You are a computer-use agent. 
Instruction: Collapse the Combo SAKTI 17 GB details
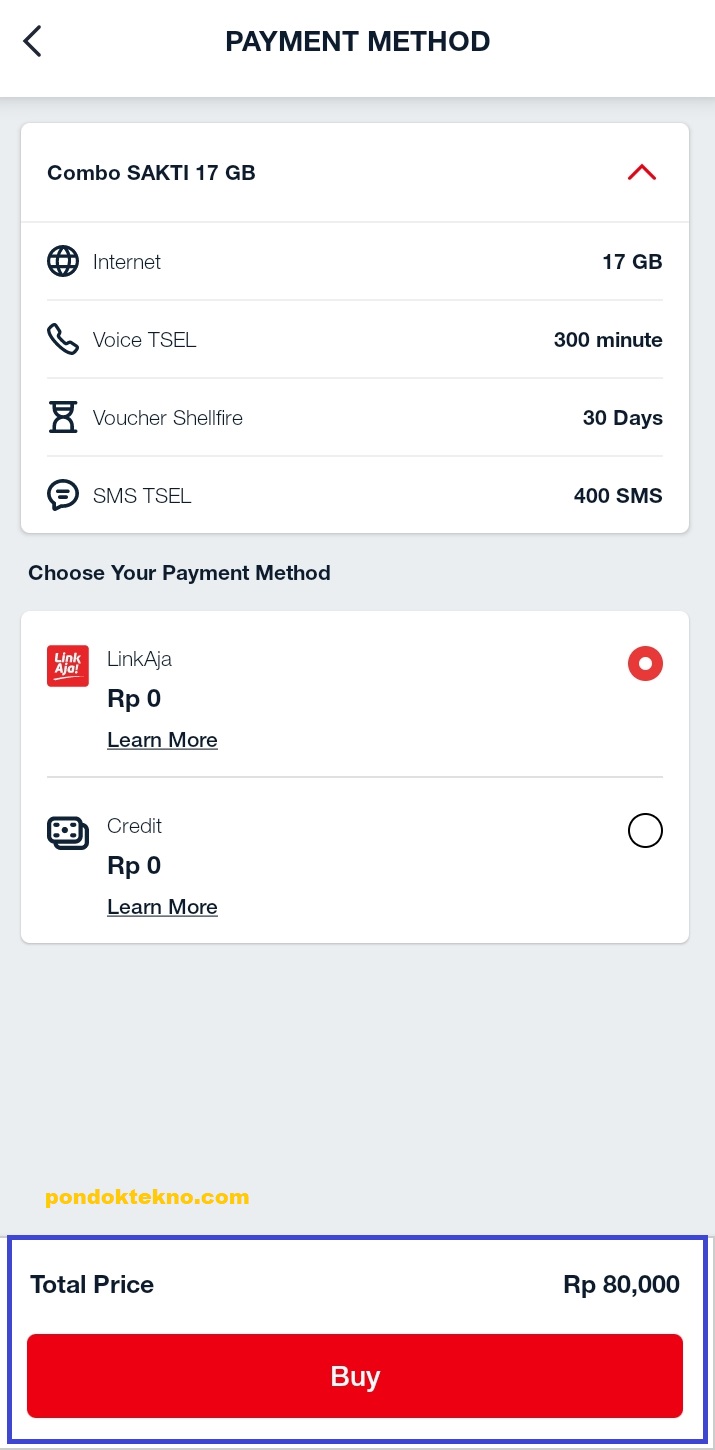coord(641,172)
